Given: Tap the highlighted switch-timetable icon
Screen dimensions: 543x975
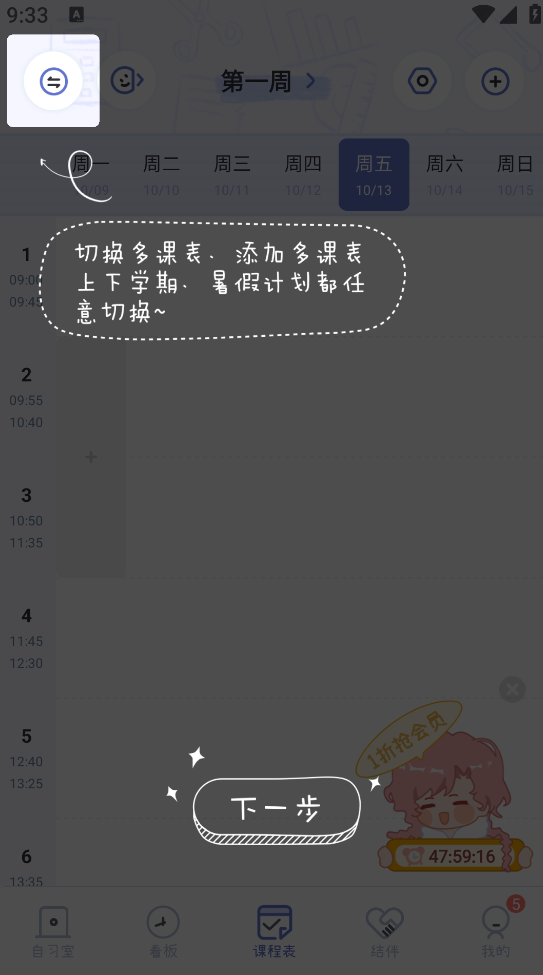Looking at the screenshot, I should click(53, 81).
